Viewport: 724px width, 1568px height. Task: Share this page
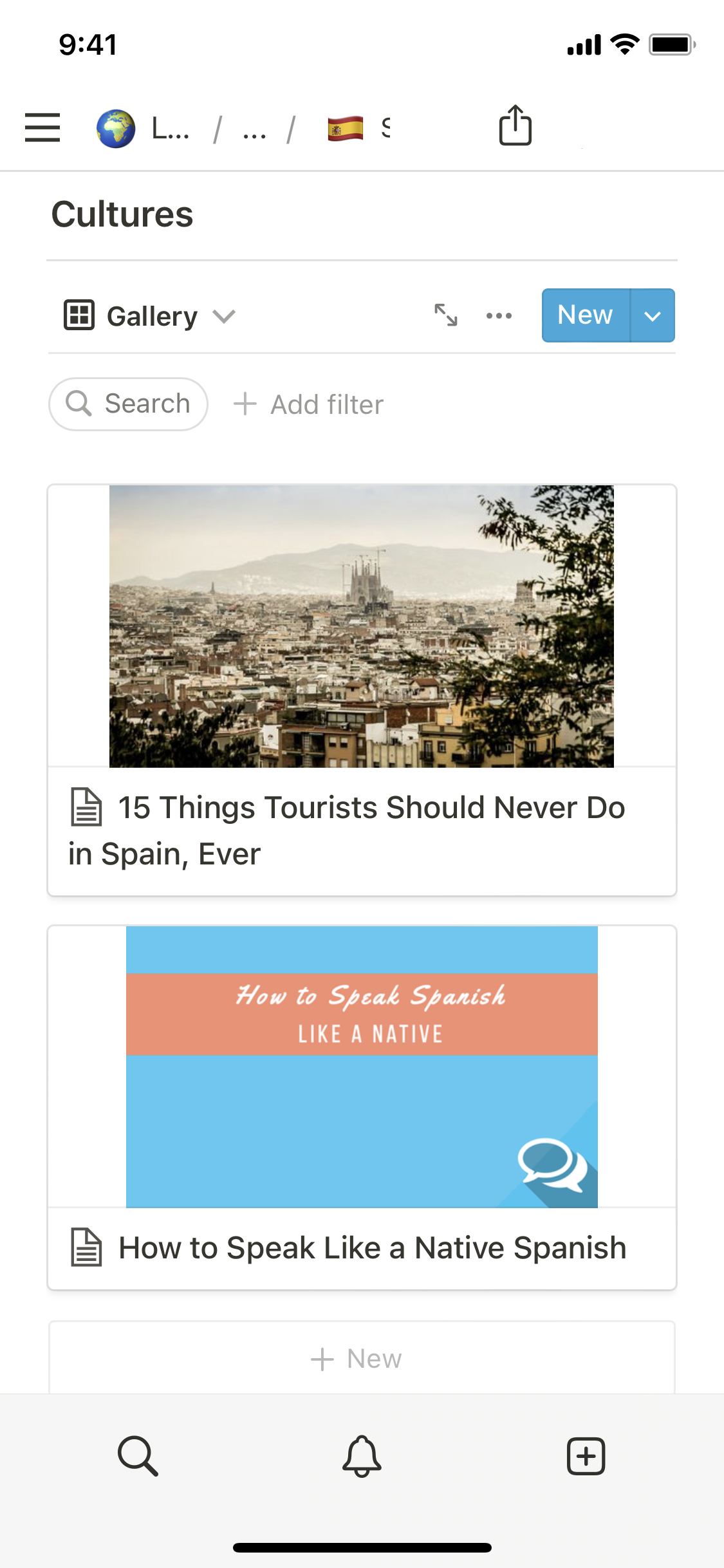(515, 126)
